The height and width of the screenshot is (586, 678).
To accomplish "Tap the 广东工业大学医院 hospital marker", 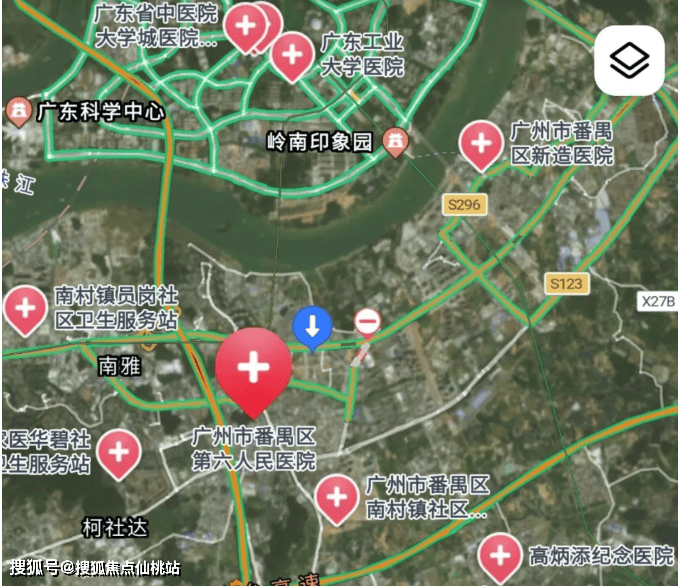I will click(293, 54).
